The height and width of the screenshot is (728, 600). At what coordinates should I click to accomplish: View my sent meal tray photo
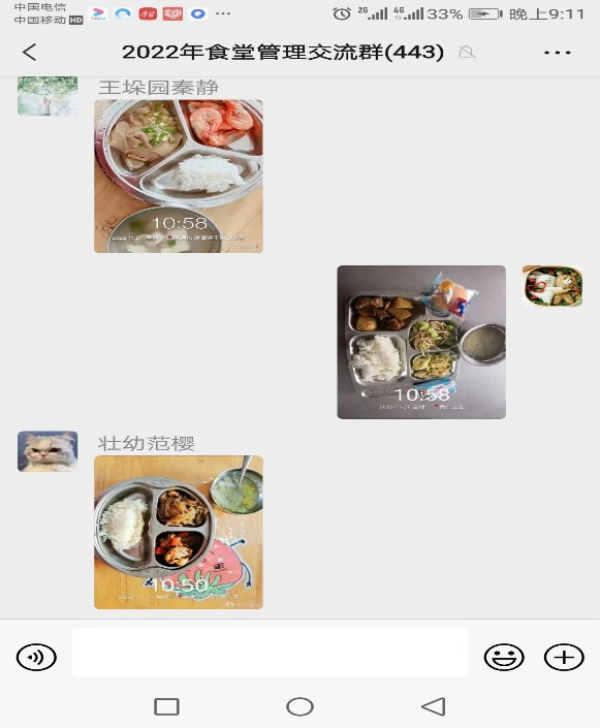point(421,341)
